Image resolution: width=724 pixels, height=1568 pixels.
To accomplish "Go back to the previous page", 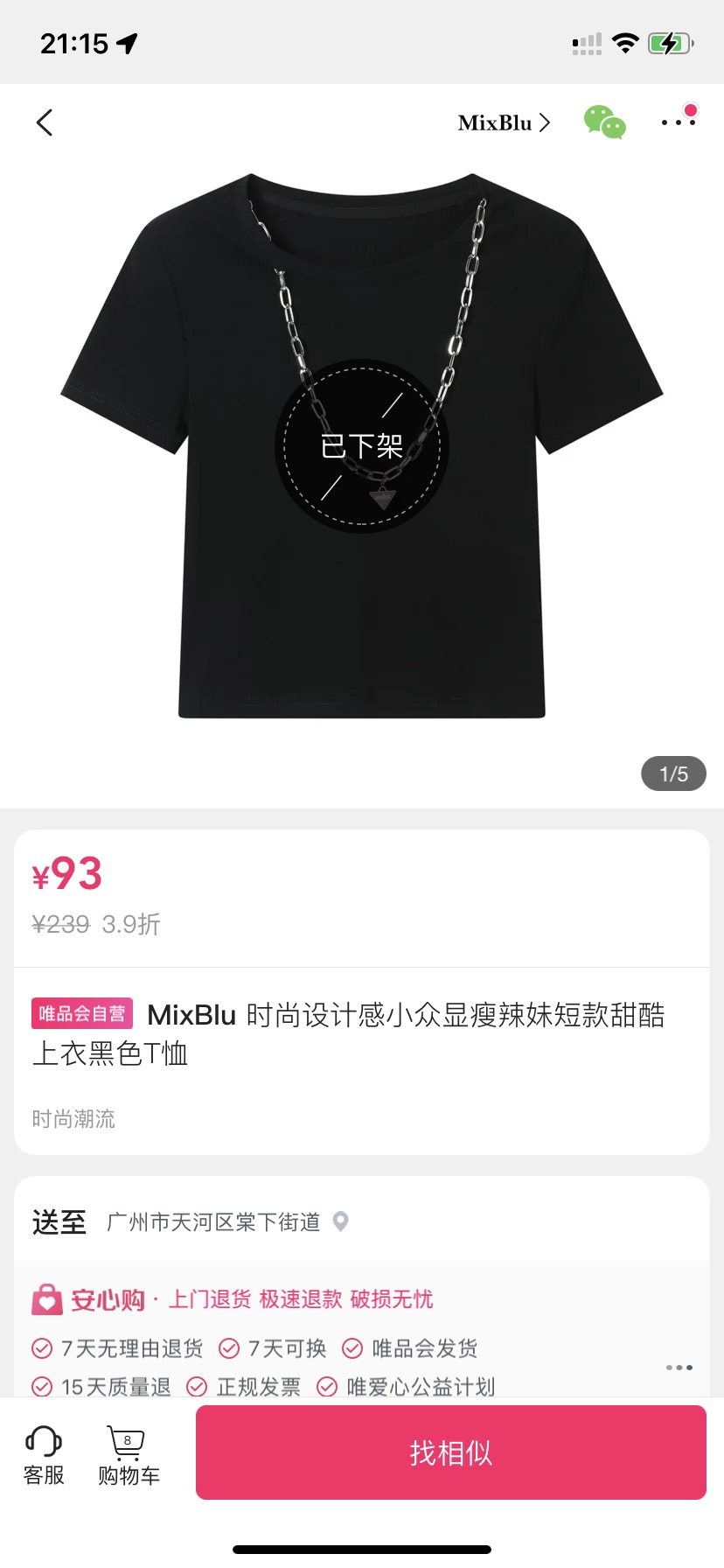I will [45, 122].
